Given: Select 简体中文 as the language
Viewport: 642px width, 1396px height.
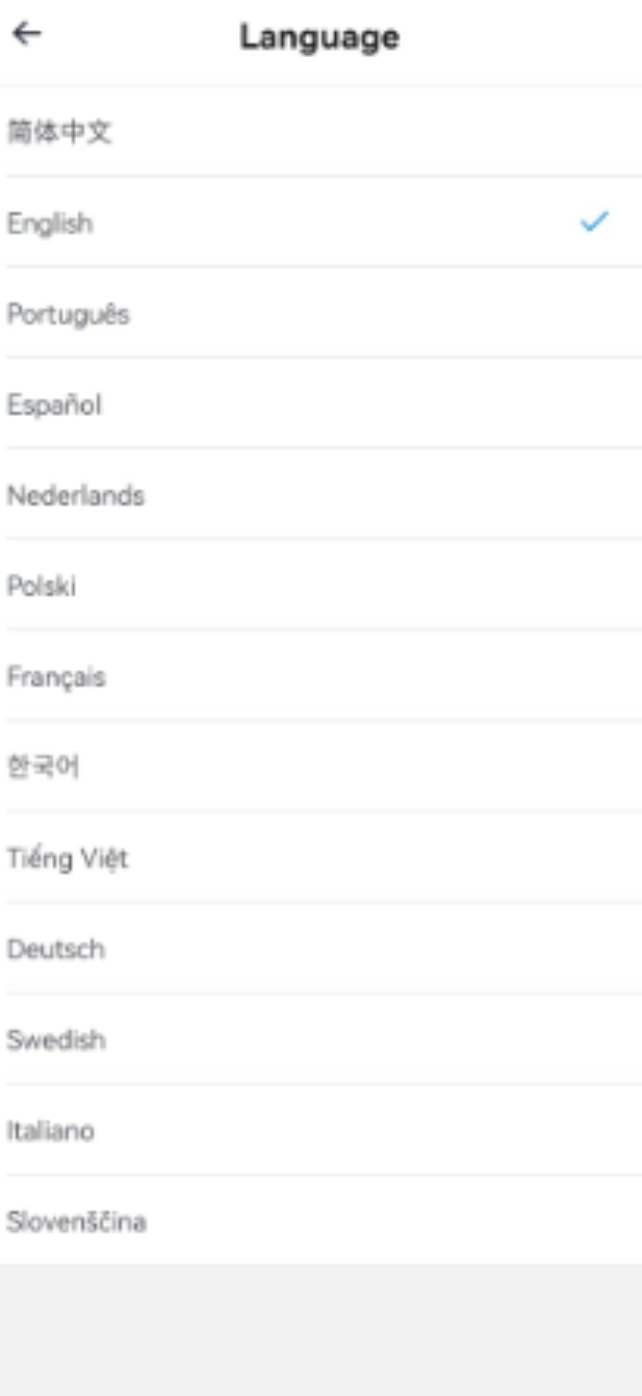Looking at the screenshot, I should (x=60, y=132).
